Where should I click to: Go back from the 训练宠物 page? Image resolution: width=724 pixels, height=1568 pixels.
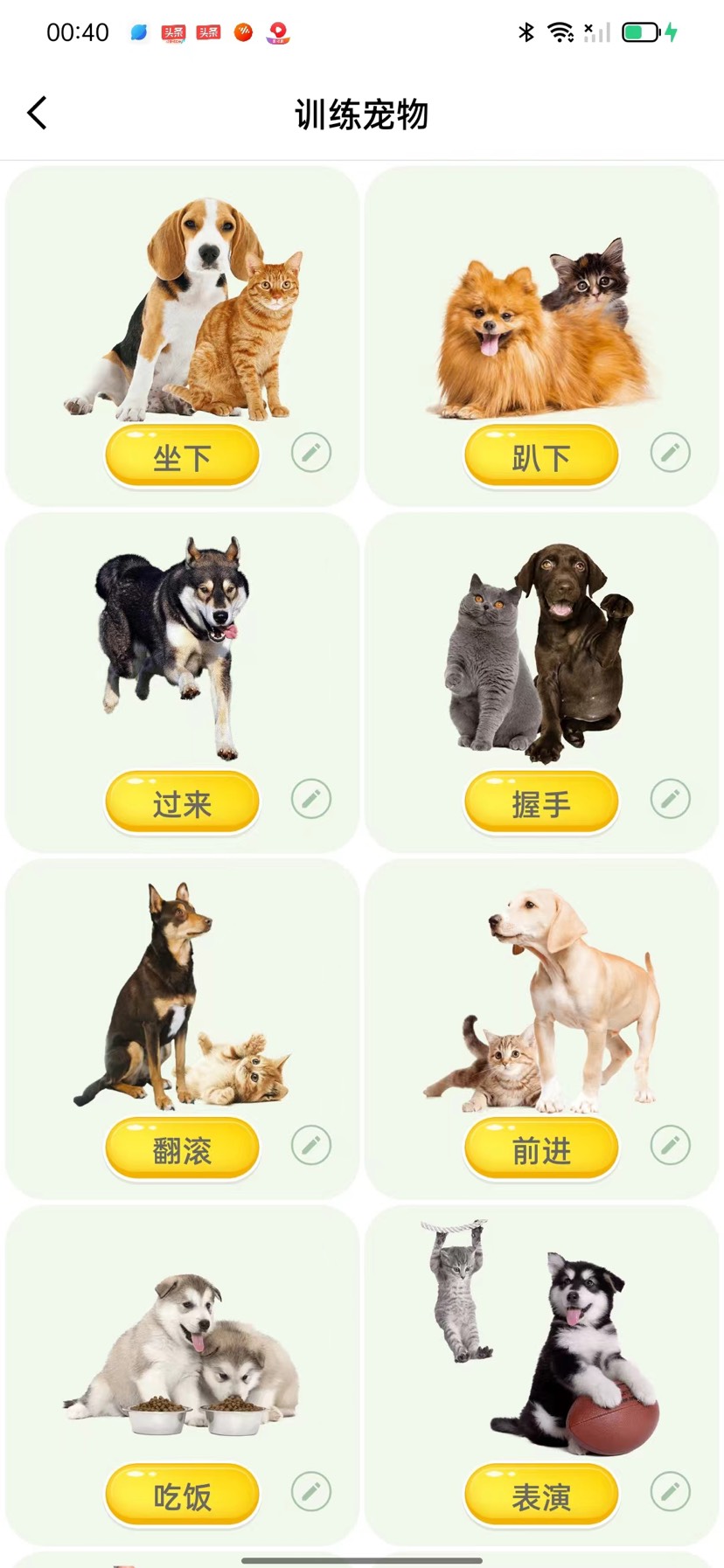[x=37, y=113]
